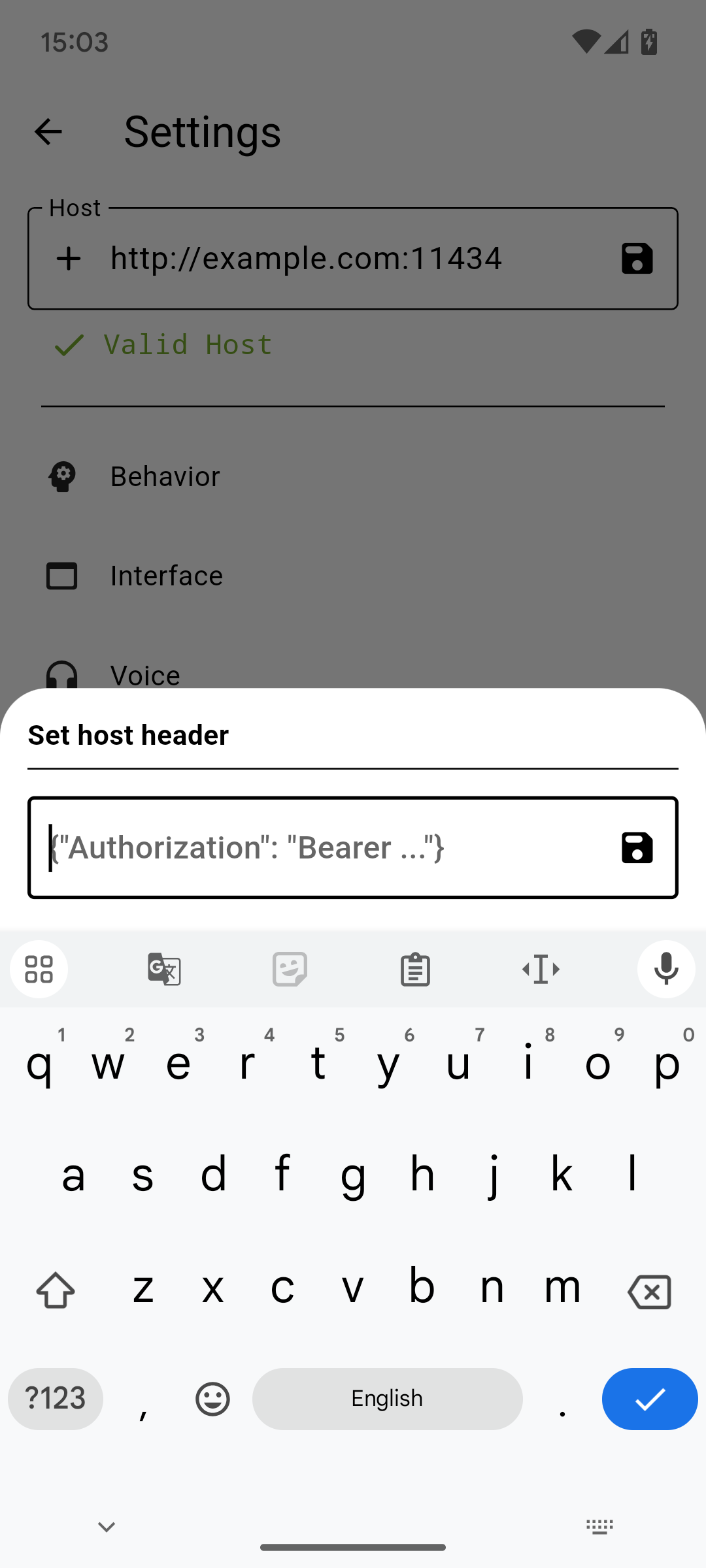Screen dimensions: 706x1568
Task: Open keyboard cursor control tool
Action: tap(541, 969)
